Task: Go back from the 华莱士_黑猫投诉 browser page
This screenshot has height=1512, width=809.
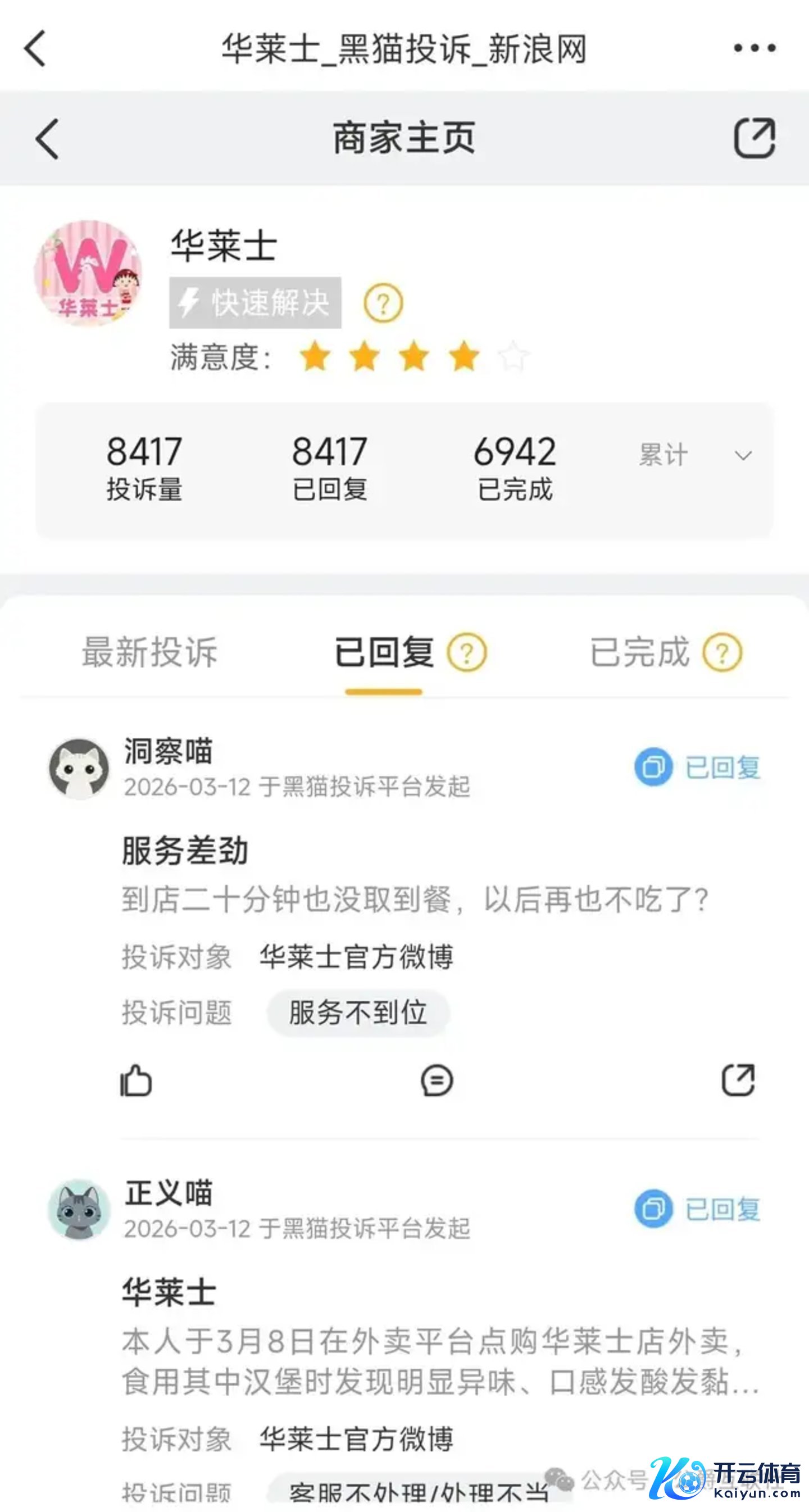Action: [x=35, y=48]
